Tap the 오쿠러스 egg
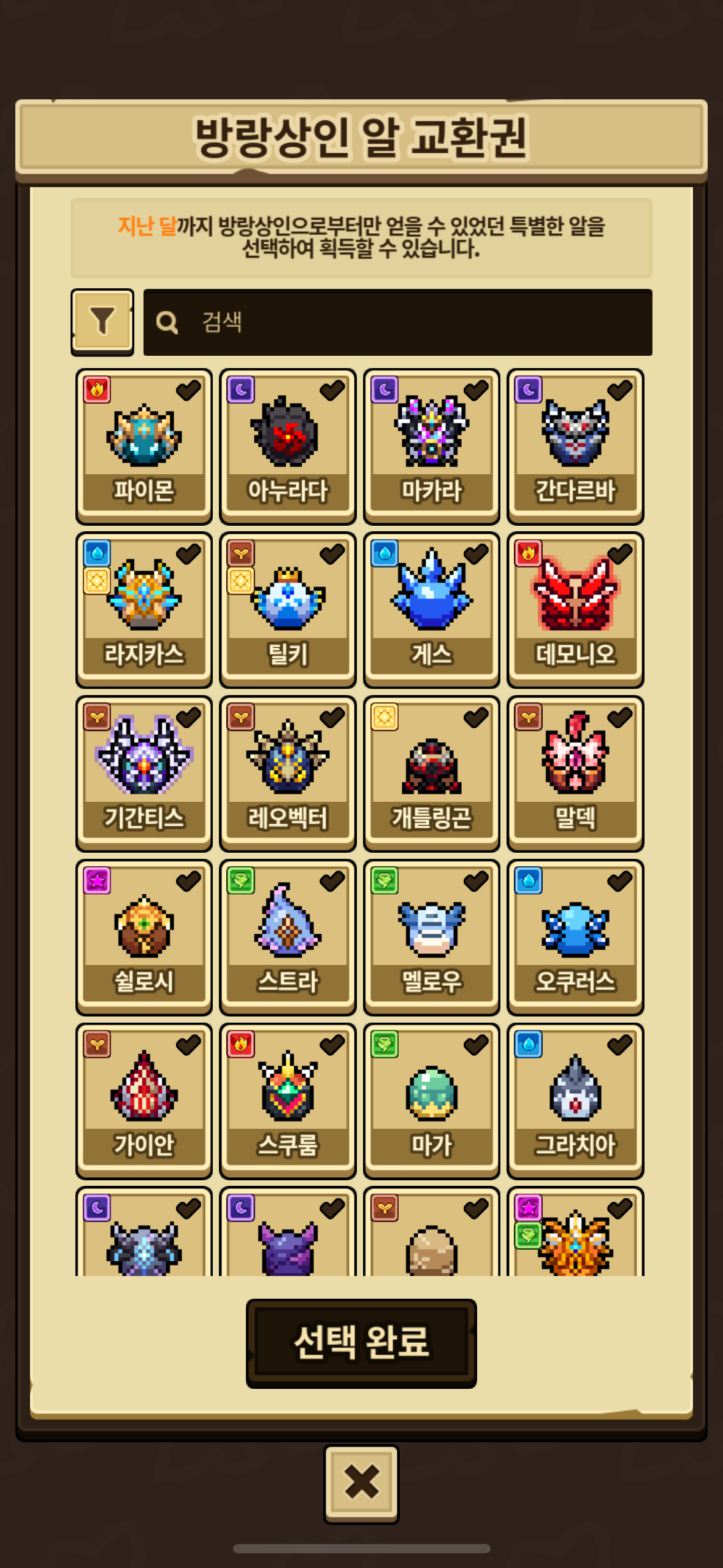Screen dimensions: 723x1568 575,937
